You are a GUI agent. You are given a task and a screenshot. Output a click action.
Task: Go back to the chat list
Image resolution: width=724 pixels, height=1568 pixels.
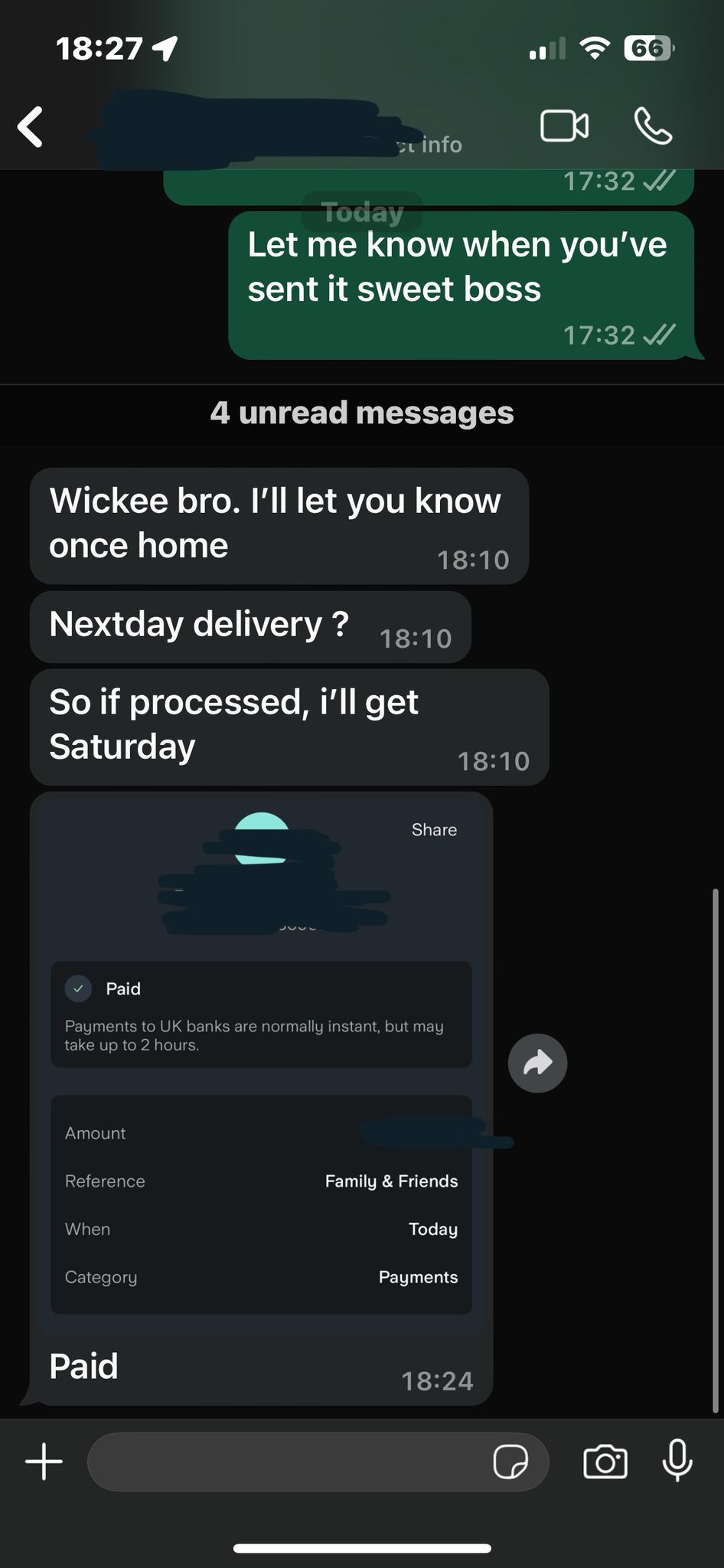tap(31, 126)
